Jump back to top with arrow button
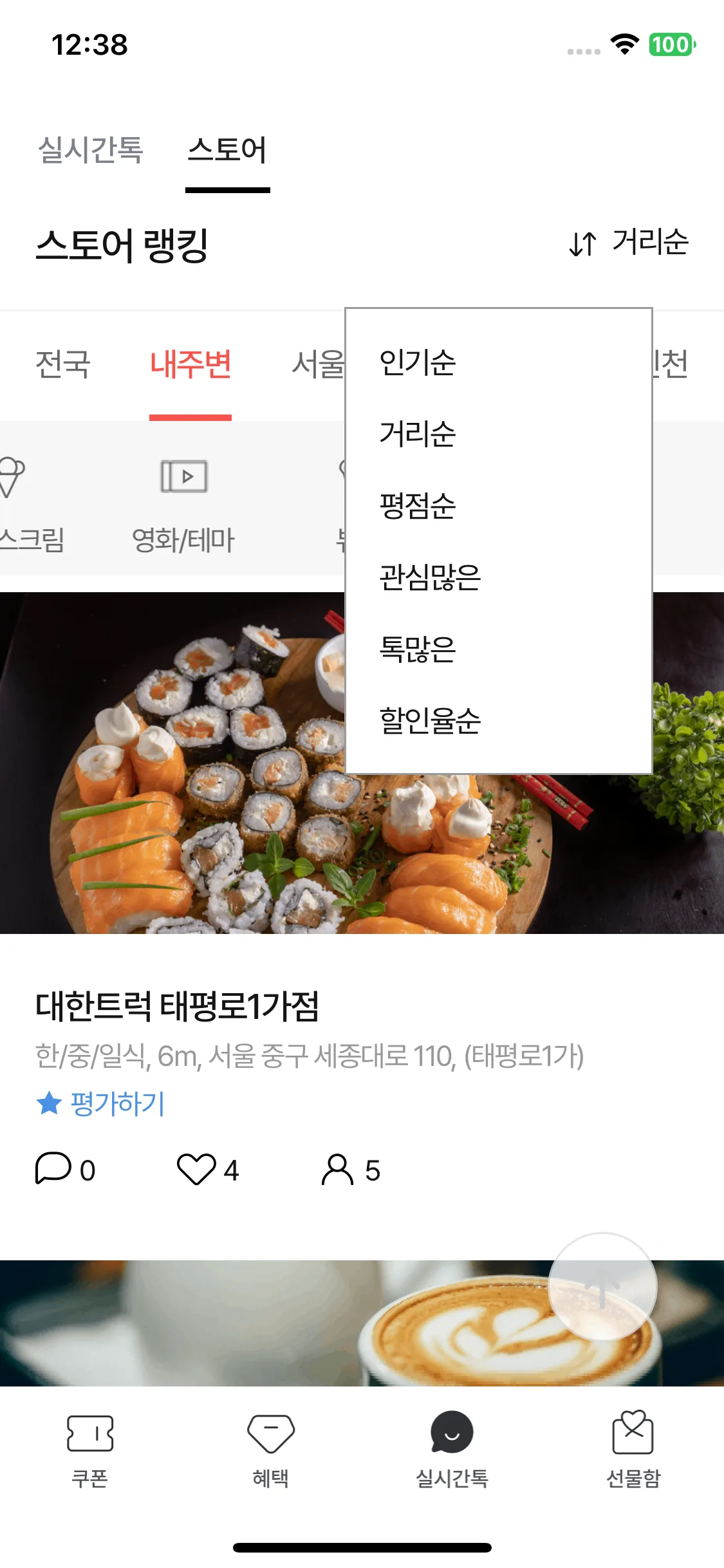This screenshot has height=1568, width=724. [602, 1287]
